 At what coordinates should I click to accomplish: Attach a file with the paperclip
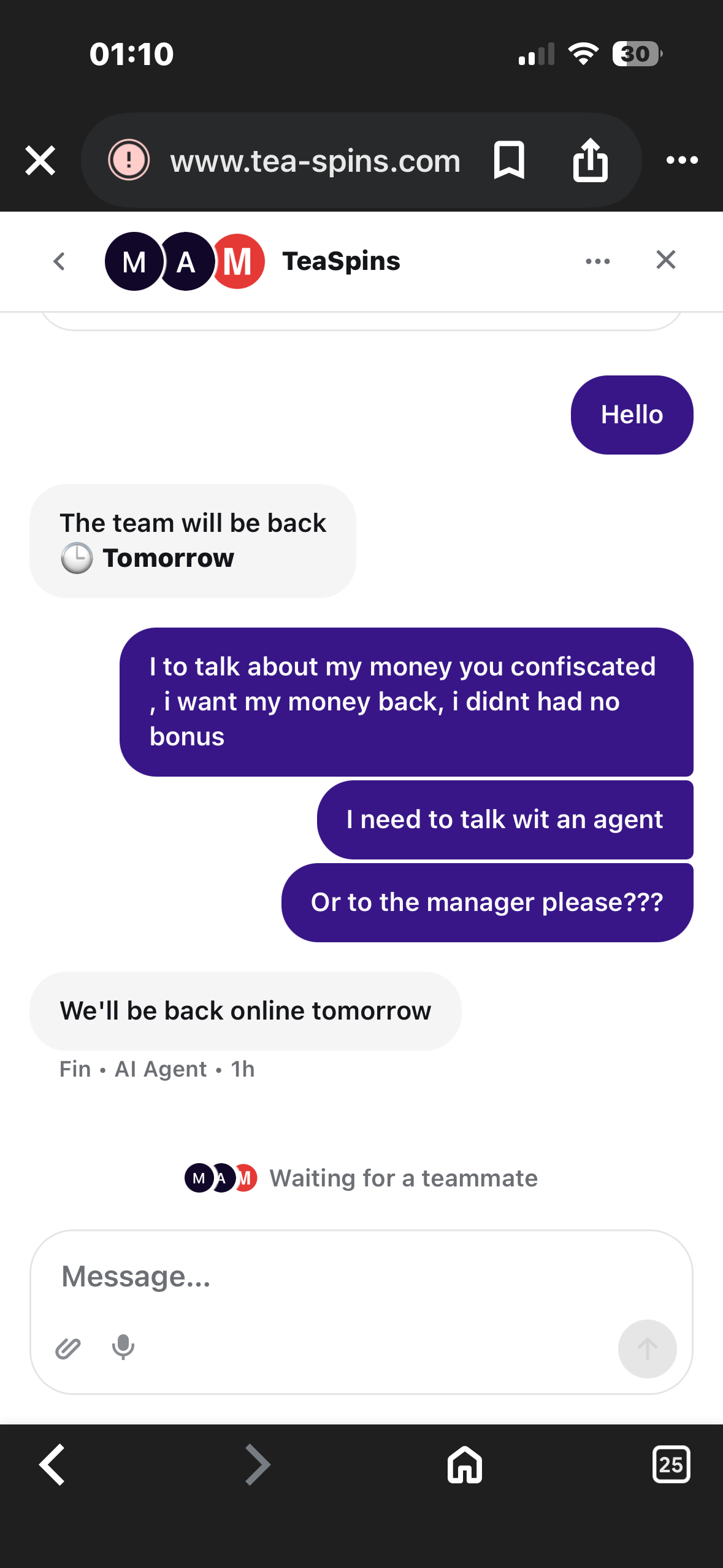pyautogui.click(x=68, y=1348)
